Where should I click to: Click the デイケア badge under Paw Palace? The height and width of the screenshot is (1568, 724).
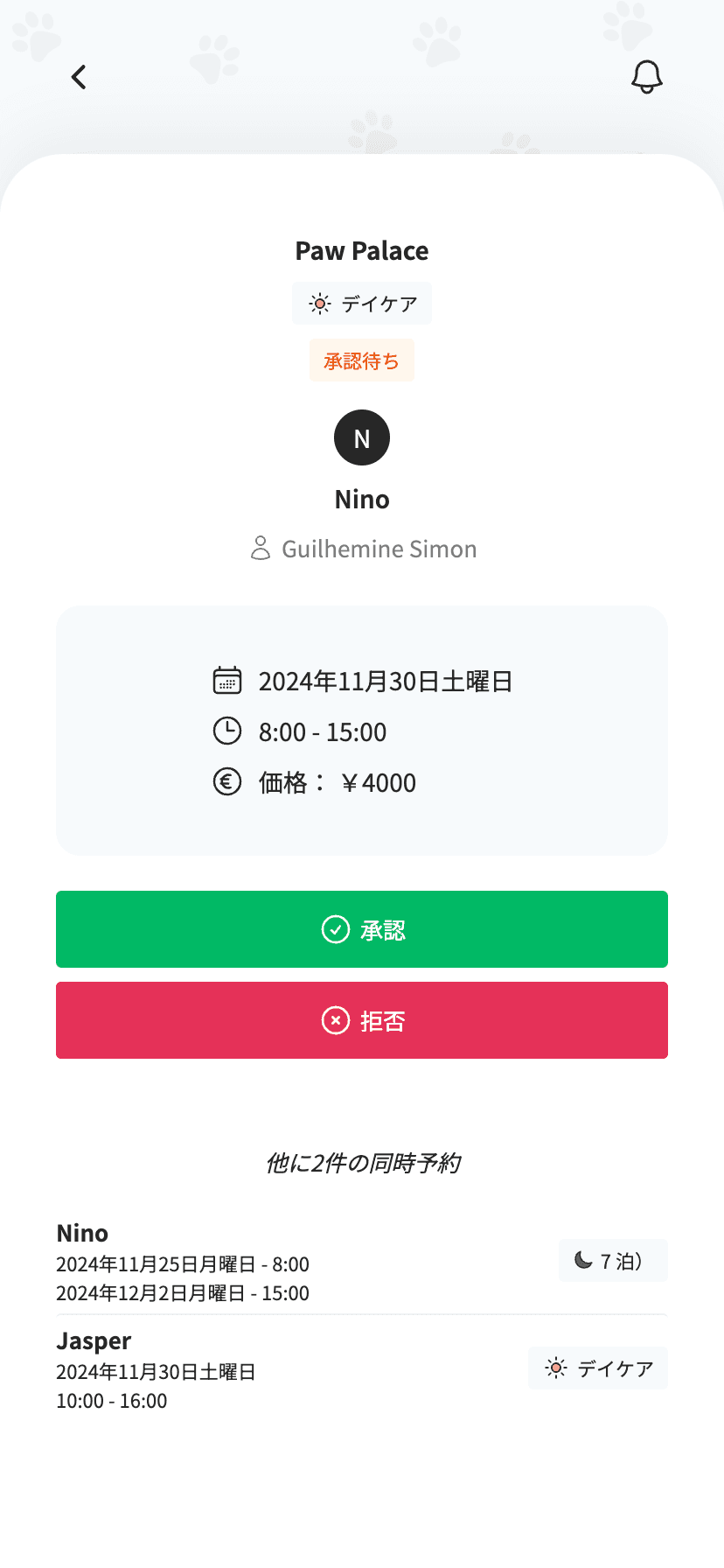point(361,304)
